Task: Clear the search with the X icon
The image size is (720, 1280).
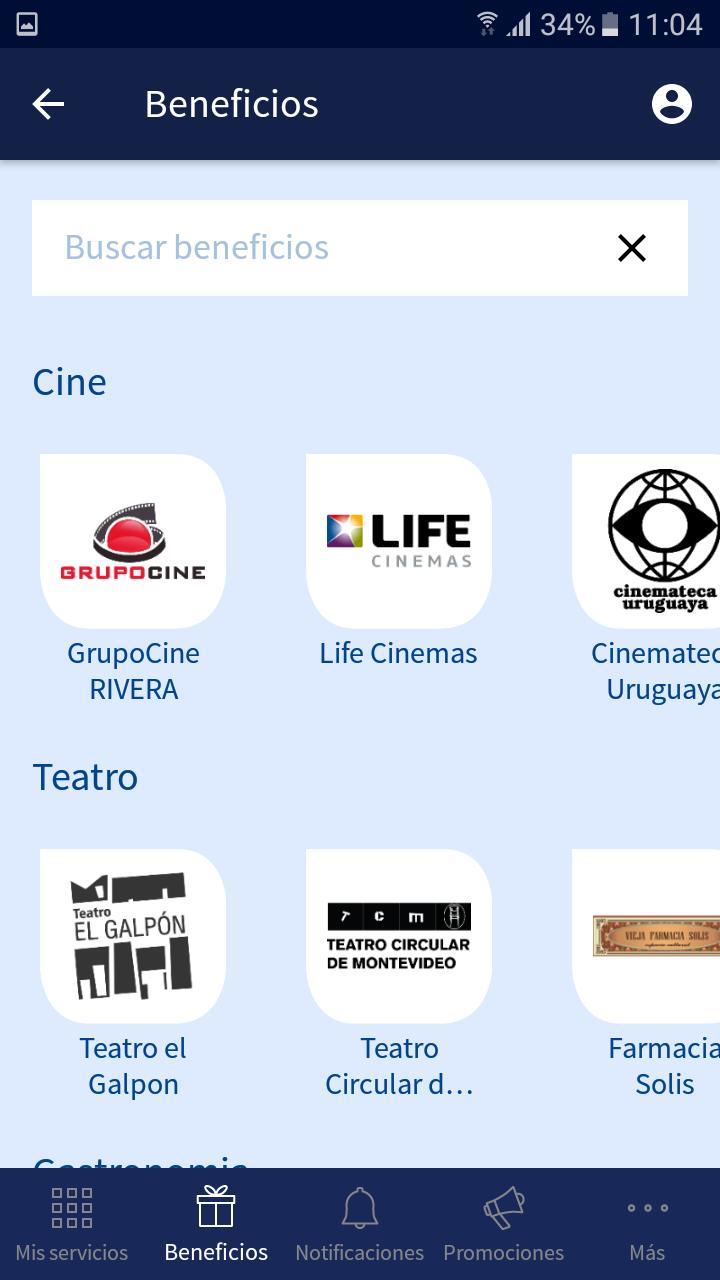Action: coord(632,248)
